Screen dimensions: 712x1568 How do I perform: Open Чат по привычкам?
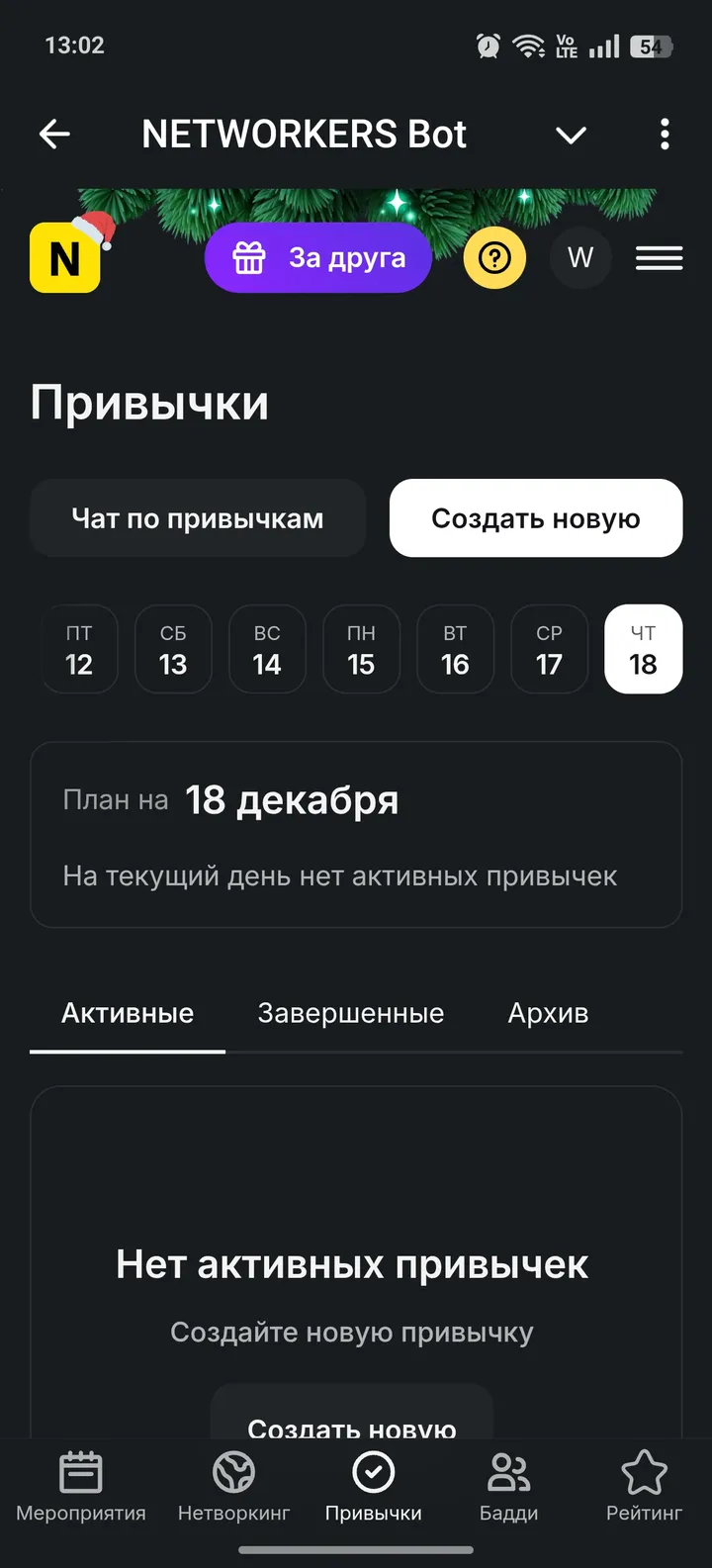[198, 517]
